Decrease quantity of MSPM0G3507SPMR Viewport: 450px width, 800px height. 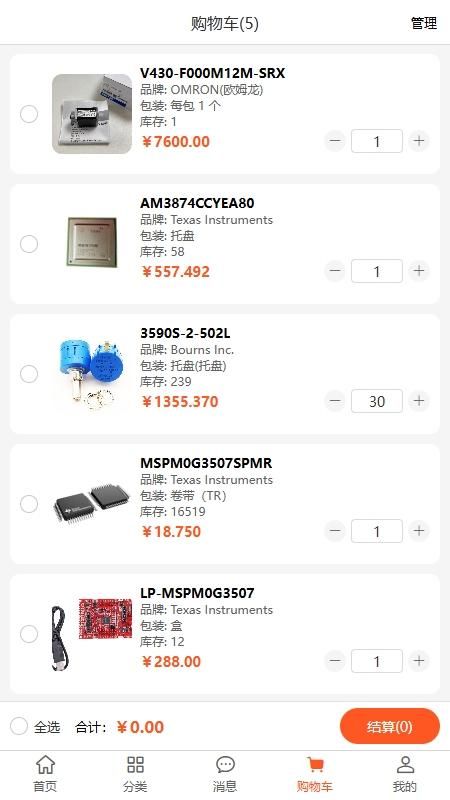[x=335, y=531]
